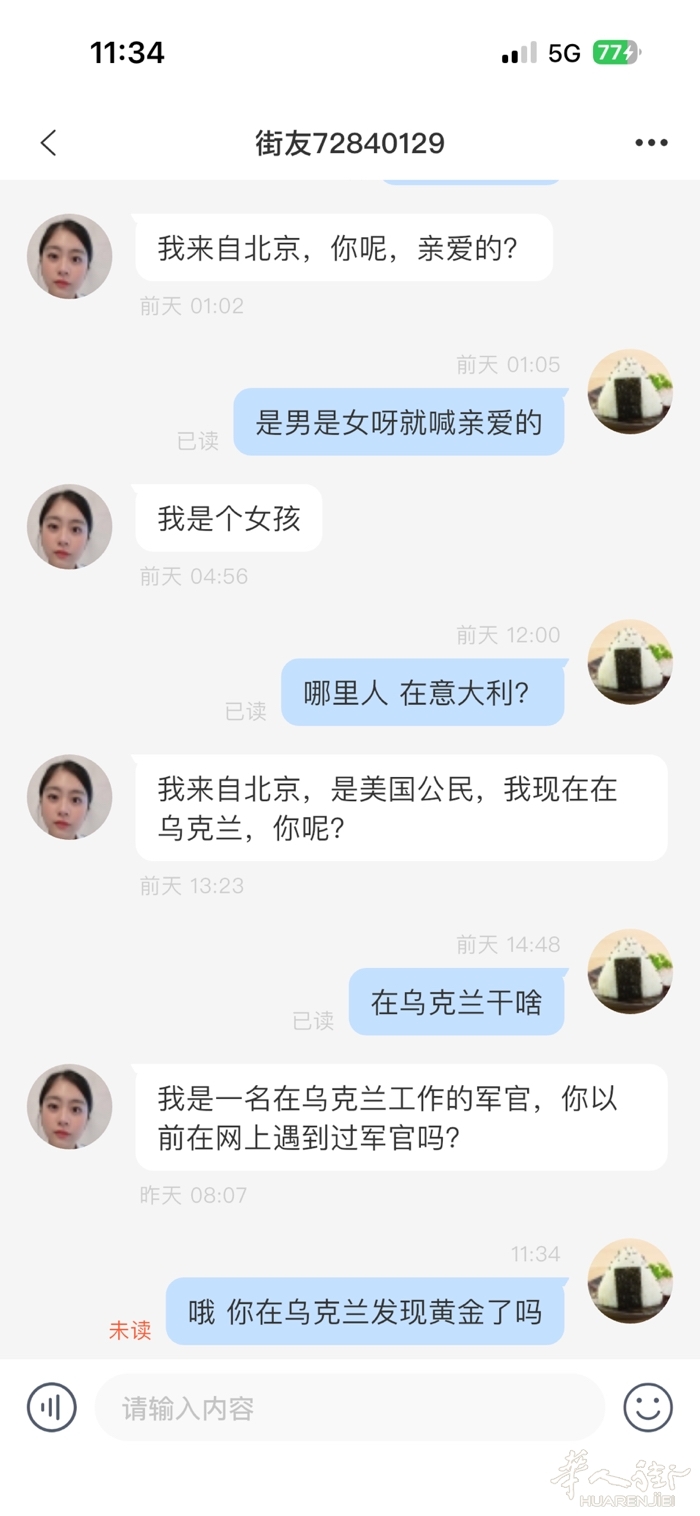This screenshot has height=1516, width=700.
Task: Open the emoji picker
Action: click(648, 1407)
